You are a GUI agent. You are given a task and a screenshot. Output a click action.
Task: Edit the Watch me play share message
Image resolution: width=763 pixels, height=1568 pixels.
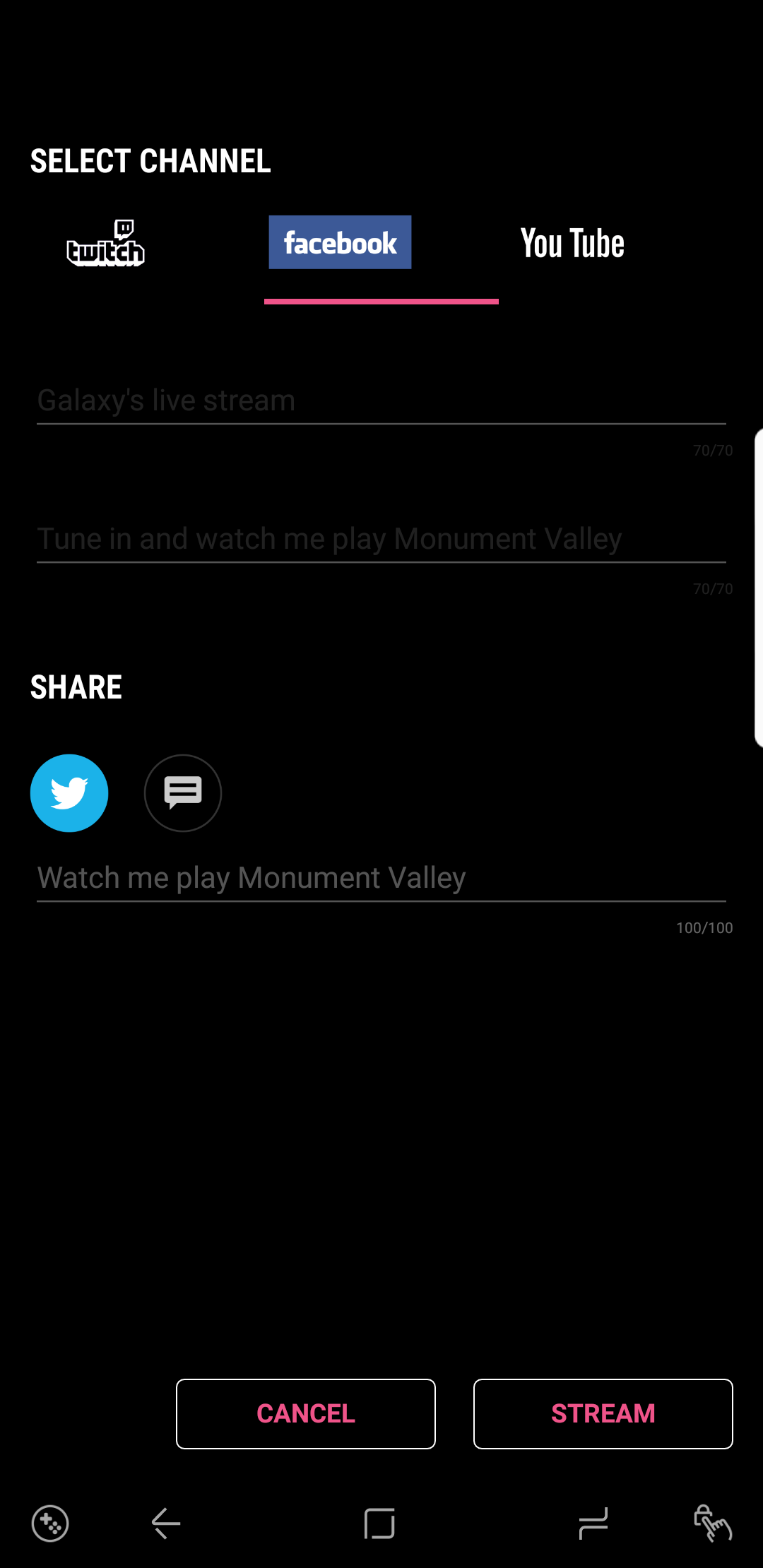(x=381, y=878)
